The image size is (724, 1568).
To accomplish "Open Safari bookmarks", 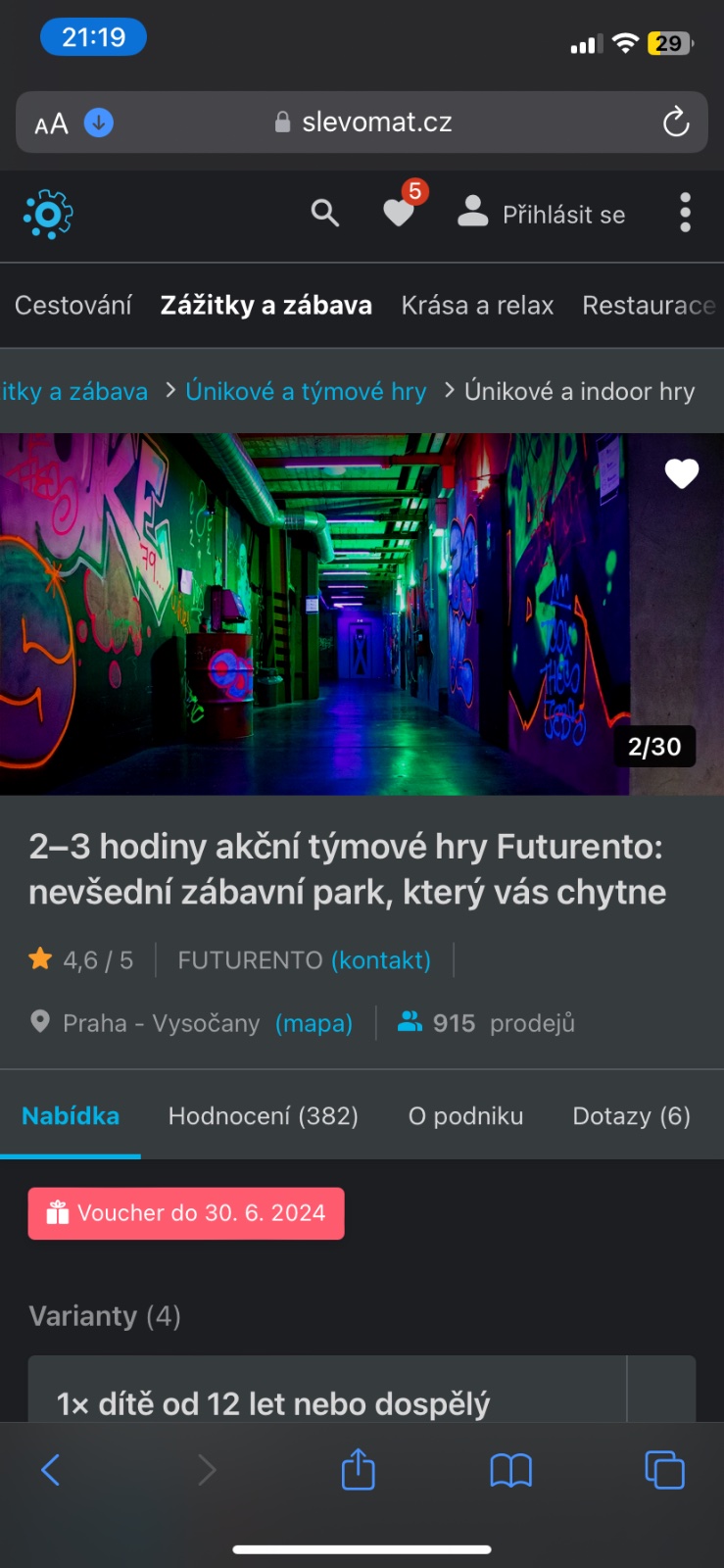I will [x=510, y=1469].
